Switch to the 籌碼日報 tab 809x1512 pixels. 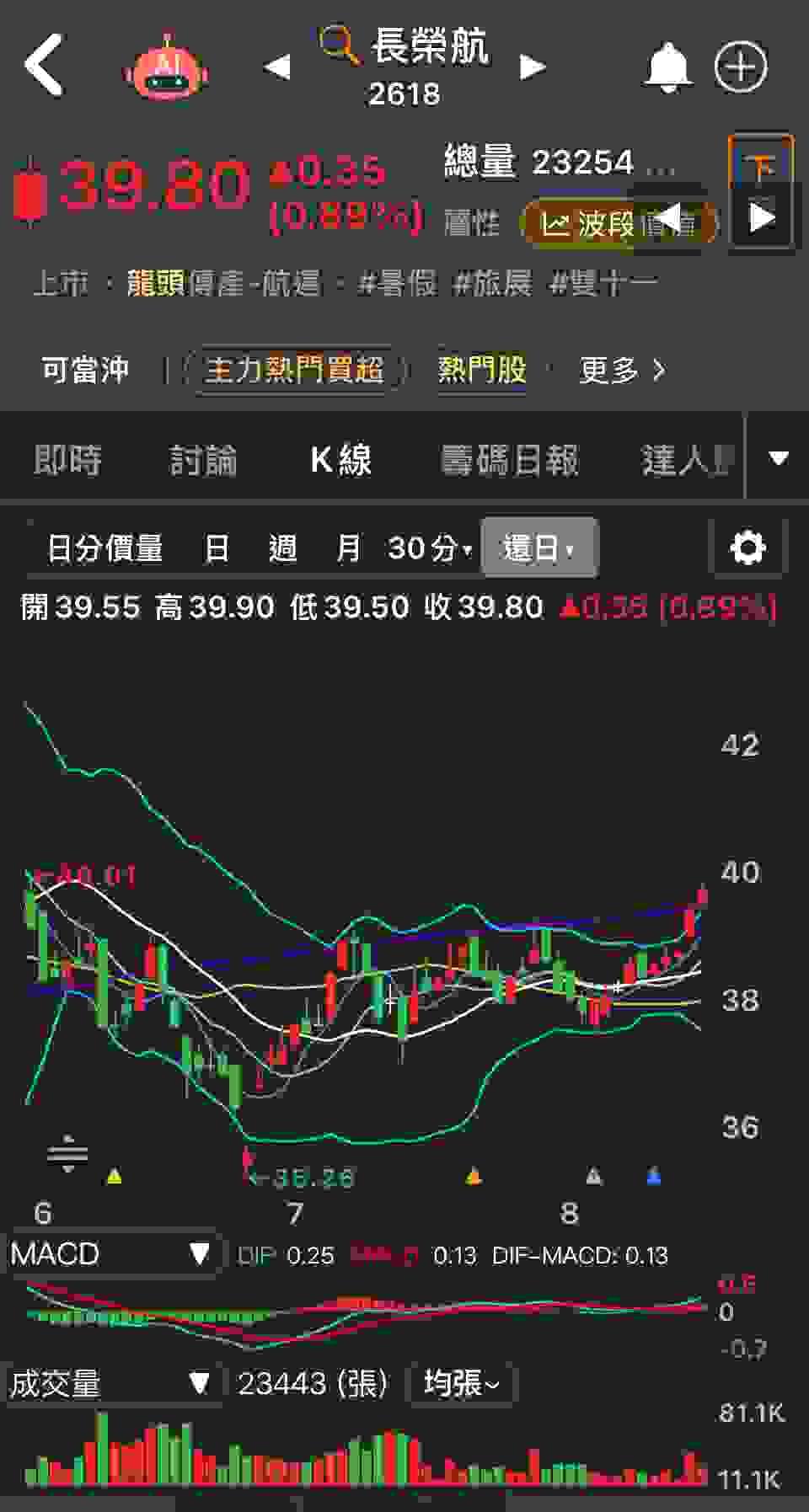[509, 460]
